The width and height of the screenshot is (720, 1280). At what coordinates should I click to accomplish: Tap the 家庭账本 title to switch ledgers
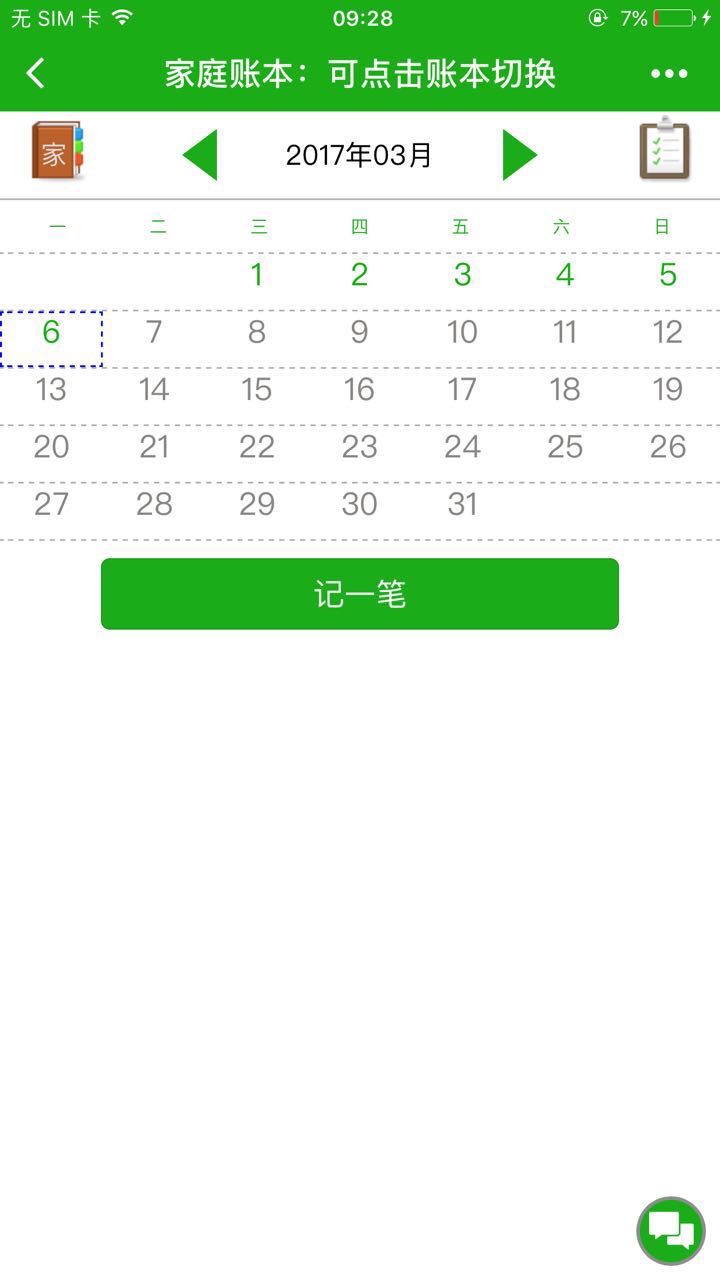coord(360,73)
